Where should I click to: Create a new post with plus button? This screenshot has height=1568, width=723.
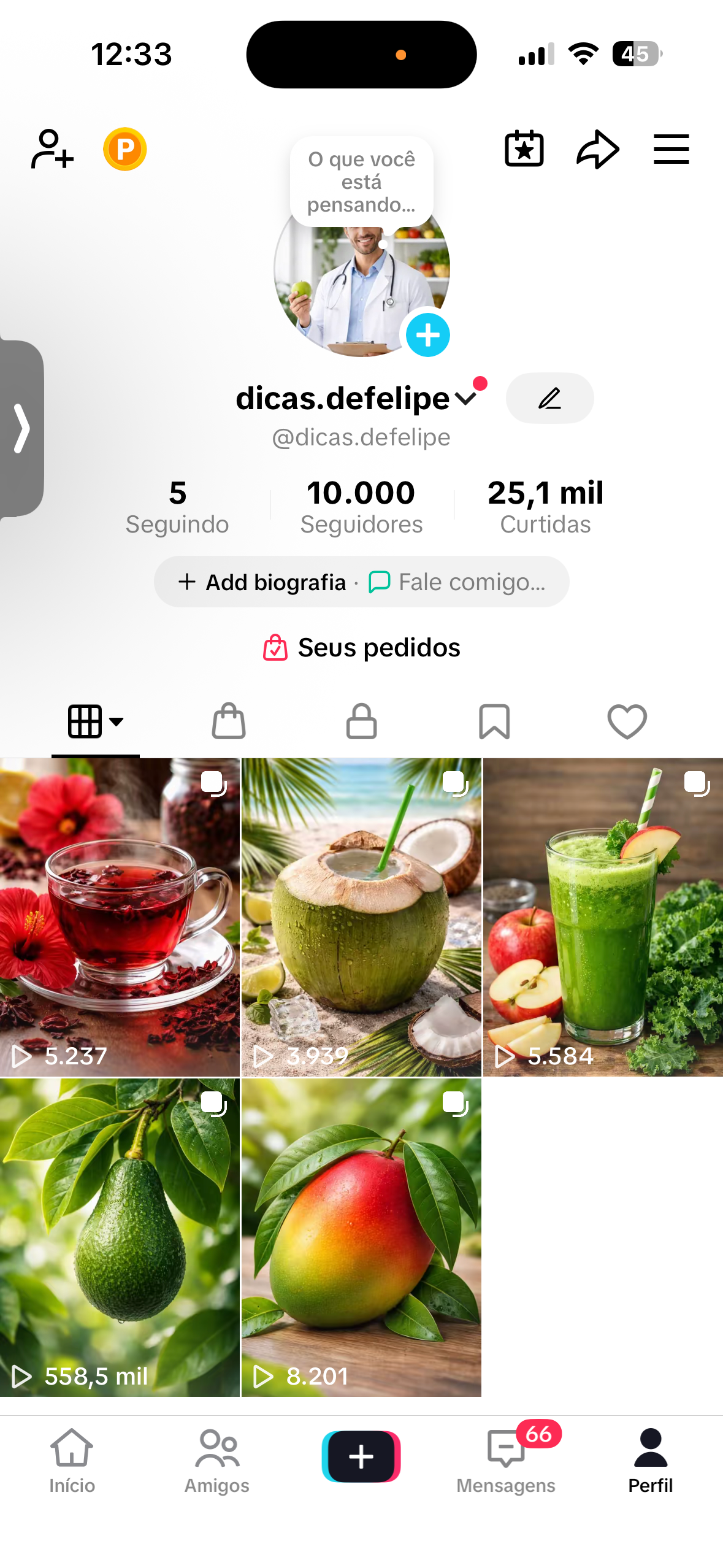pyautogui.click(x=361, y=1456)
